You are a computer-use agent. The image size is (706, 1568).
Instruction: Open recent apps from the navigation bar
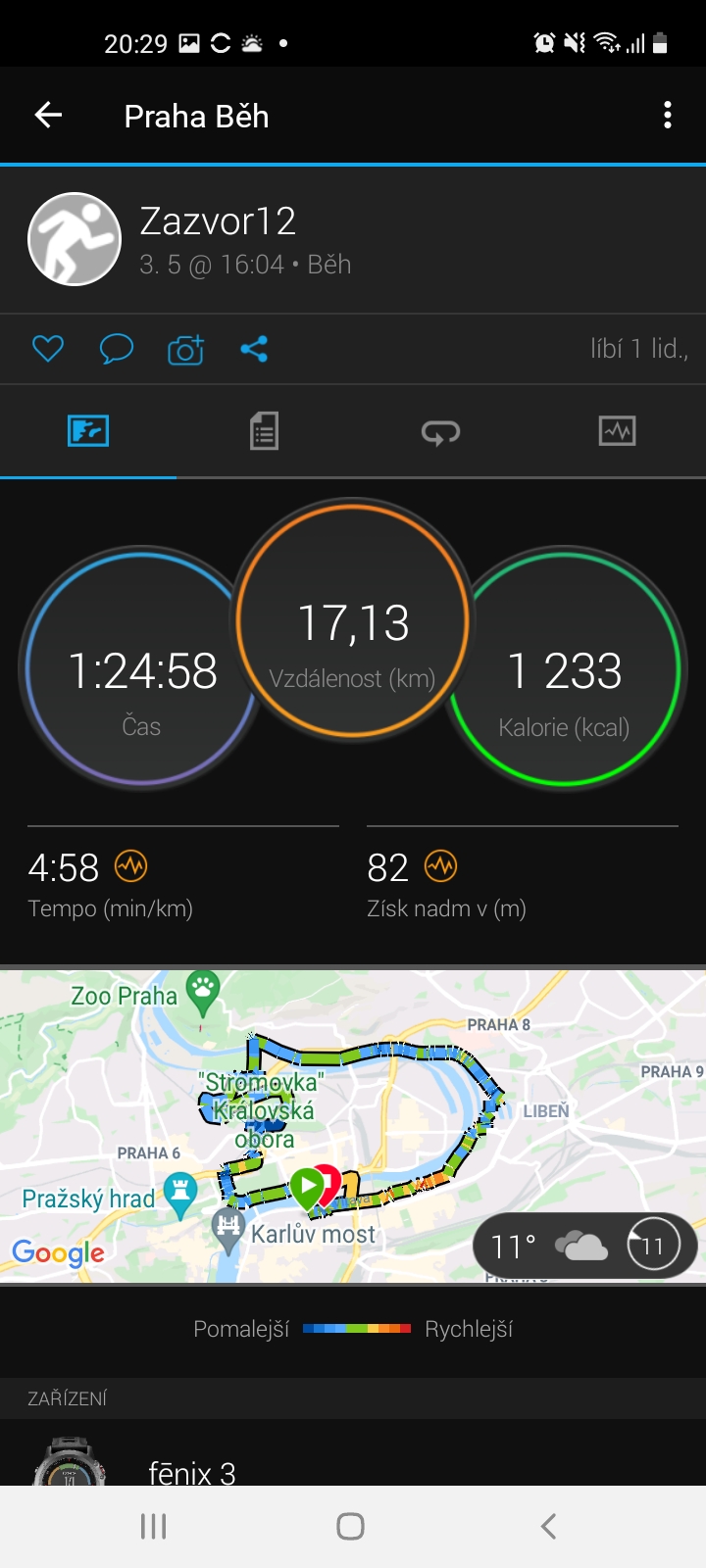[x=154, y=1526]
